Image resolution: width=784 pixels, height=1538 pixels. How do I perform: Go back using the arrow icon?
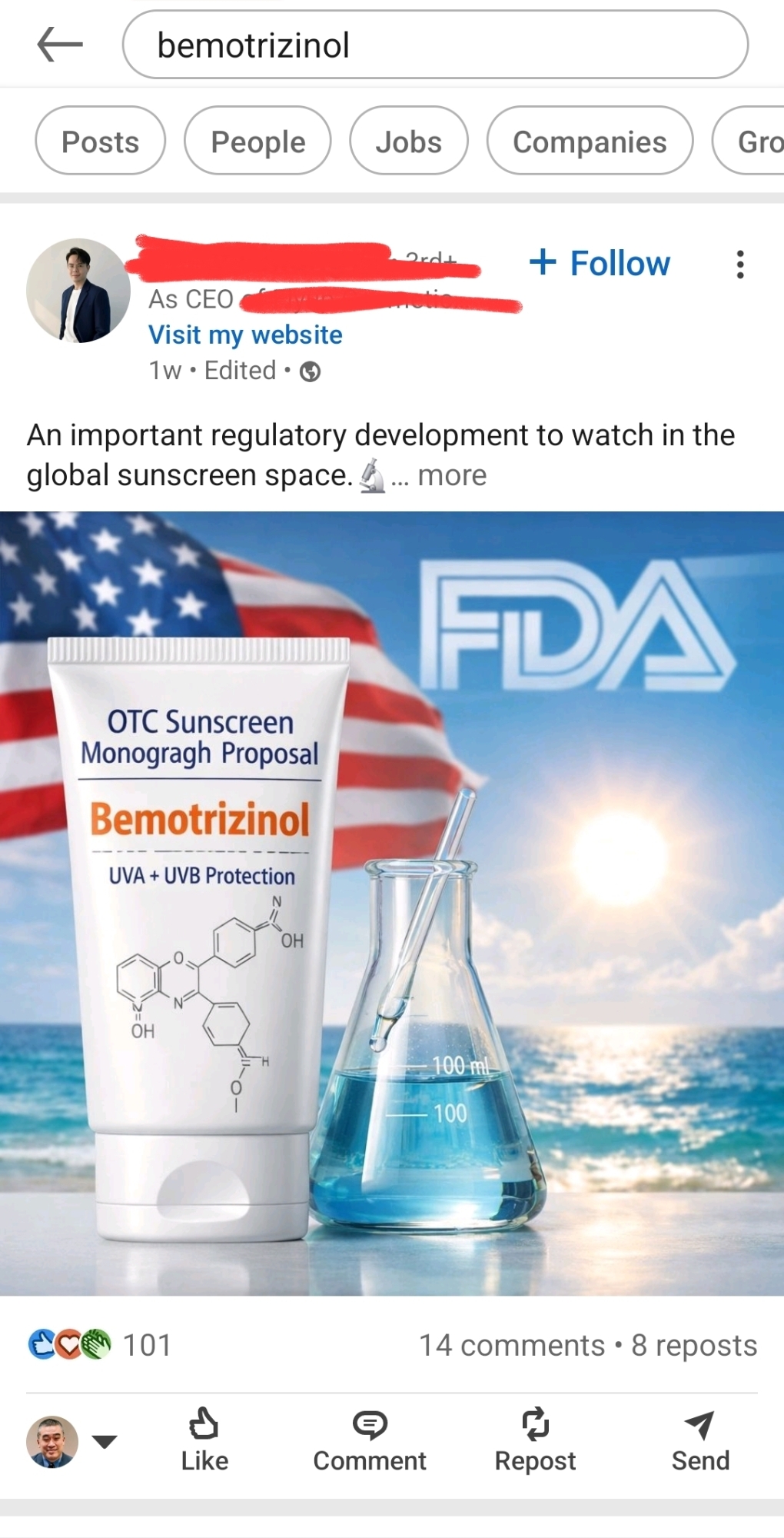click(60, 45)
